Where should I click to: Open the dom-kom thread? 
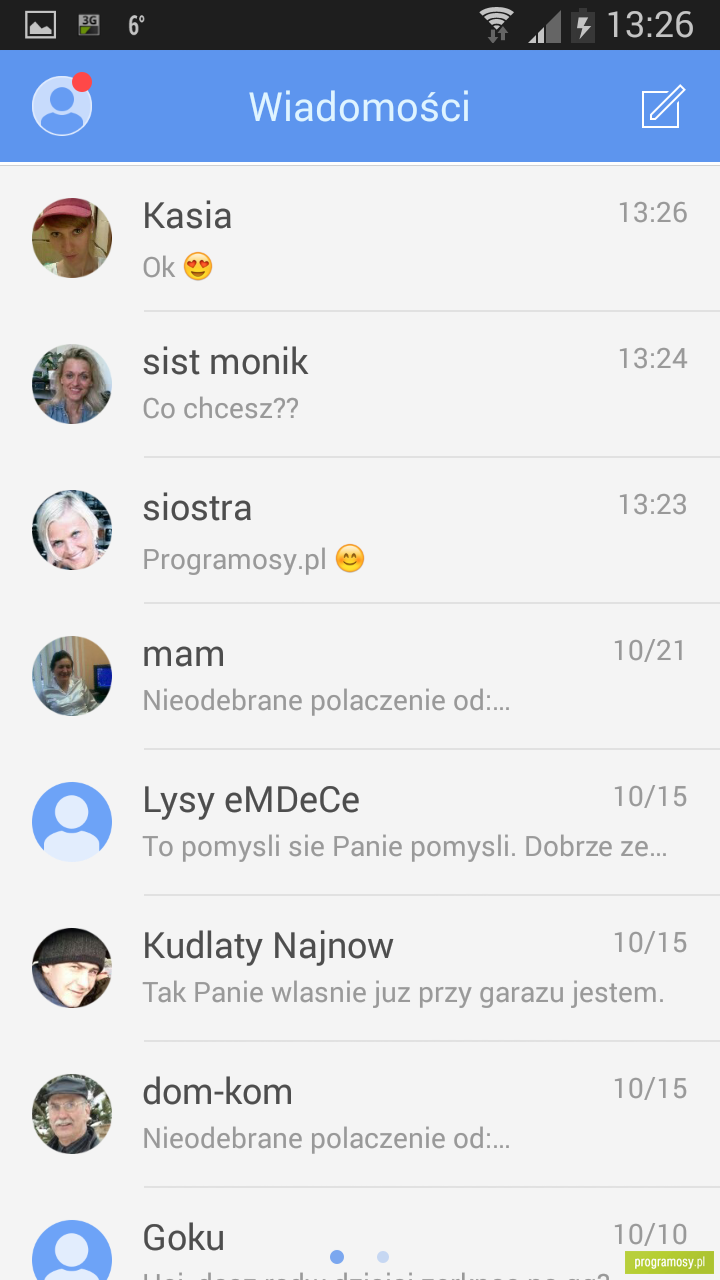point(360,1114)
